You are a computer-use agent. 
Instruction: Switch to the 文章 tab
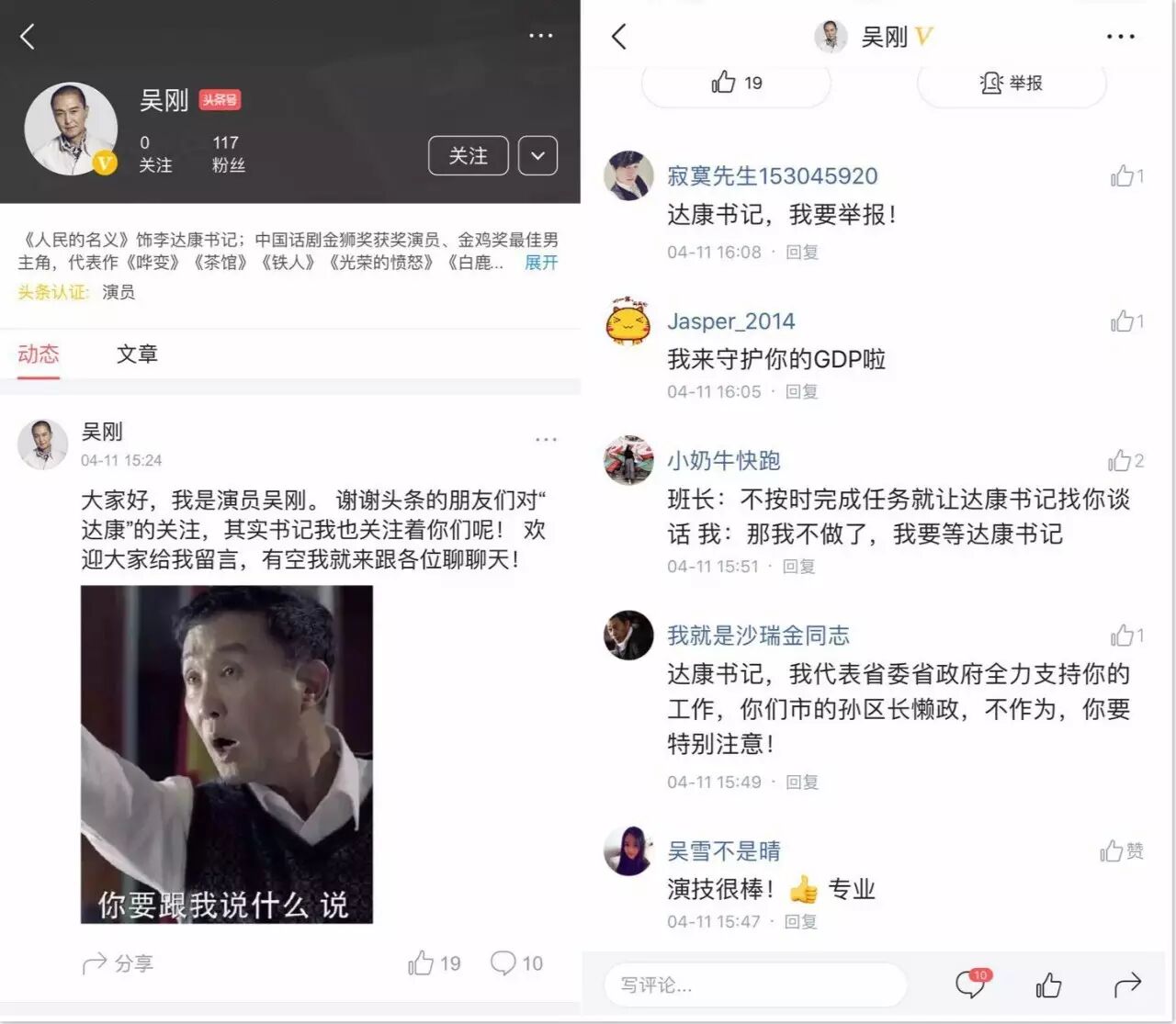[x=137, y=354]
